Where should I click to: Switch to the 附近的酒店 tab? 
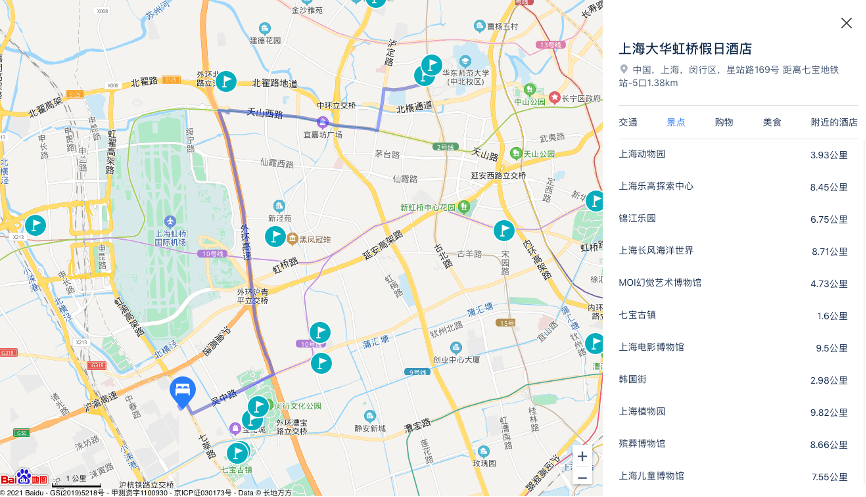point(834,122)
